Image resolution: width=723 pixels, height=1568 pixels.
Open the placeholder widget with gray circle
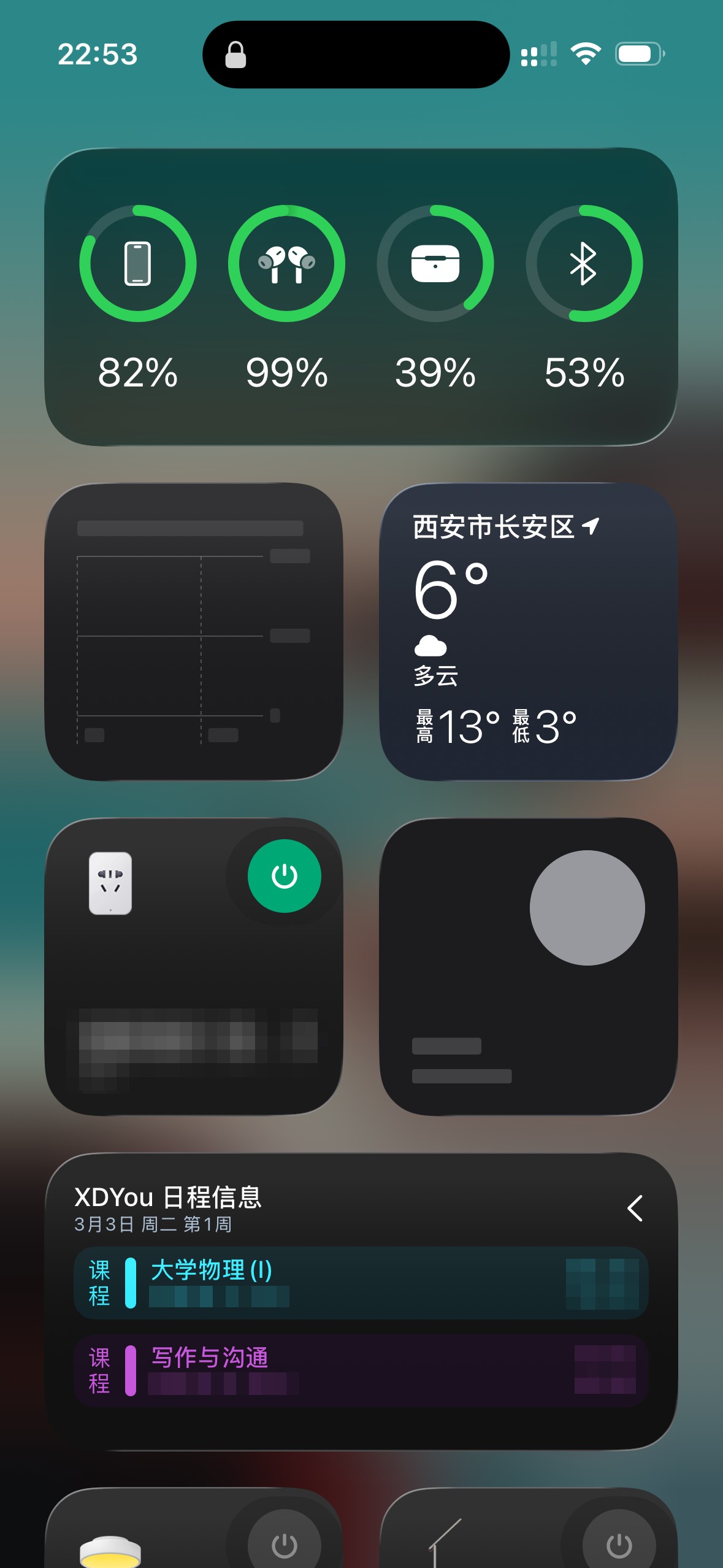point(529,966)
